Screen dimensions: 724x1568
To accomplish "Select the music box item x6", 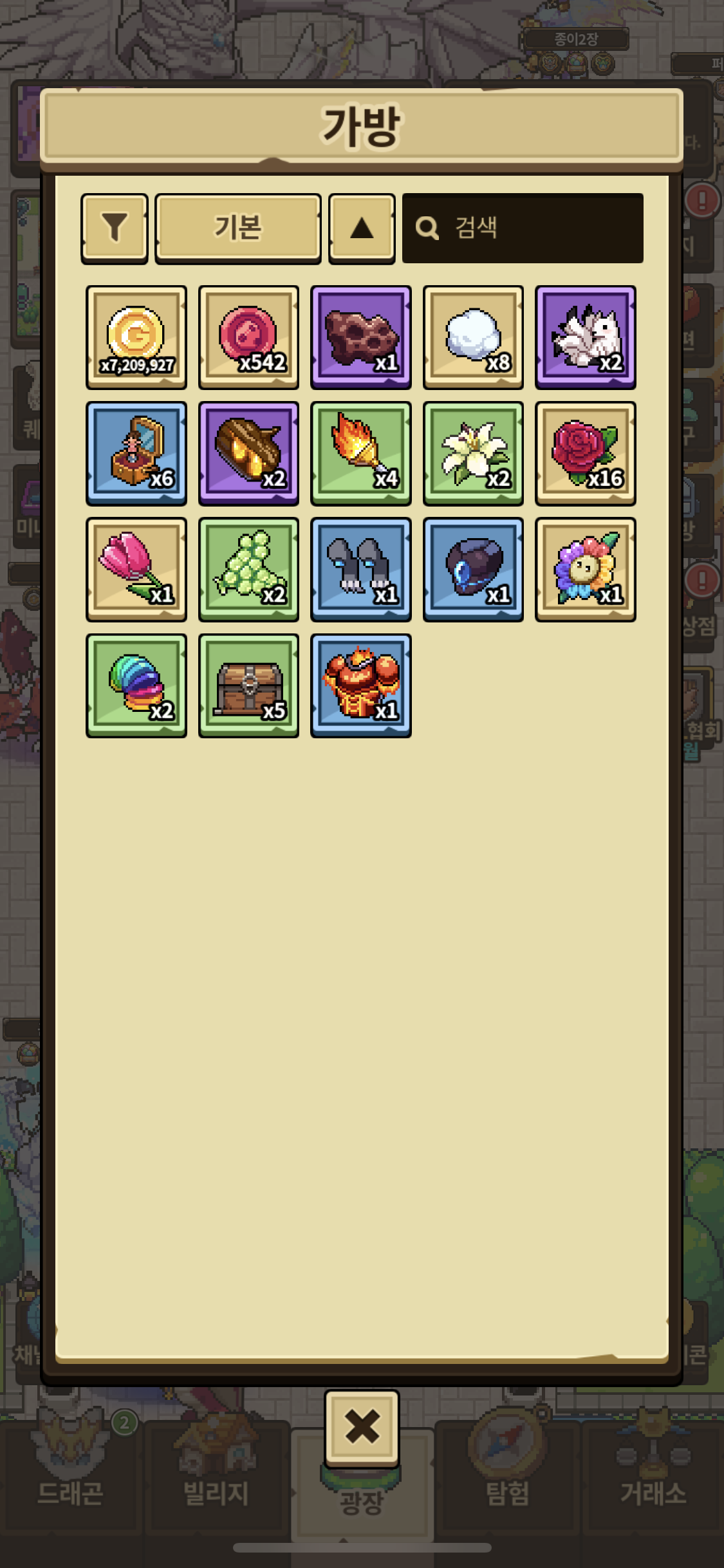I will pos(136,453).
